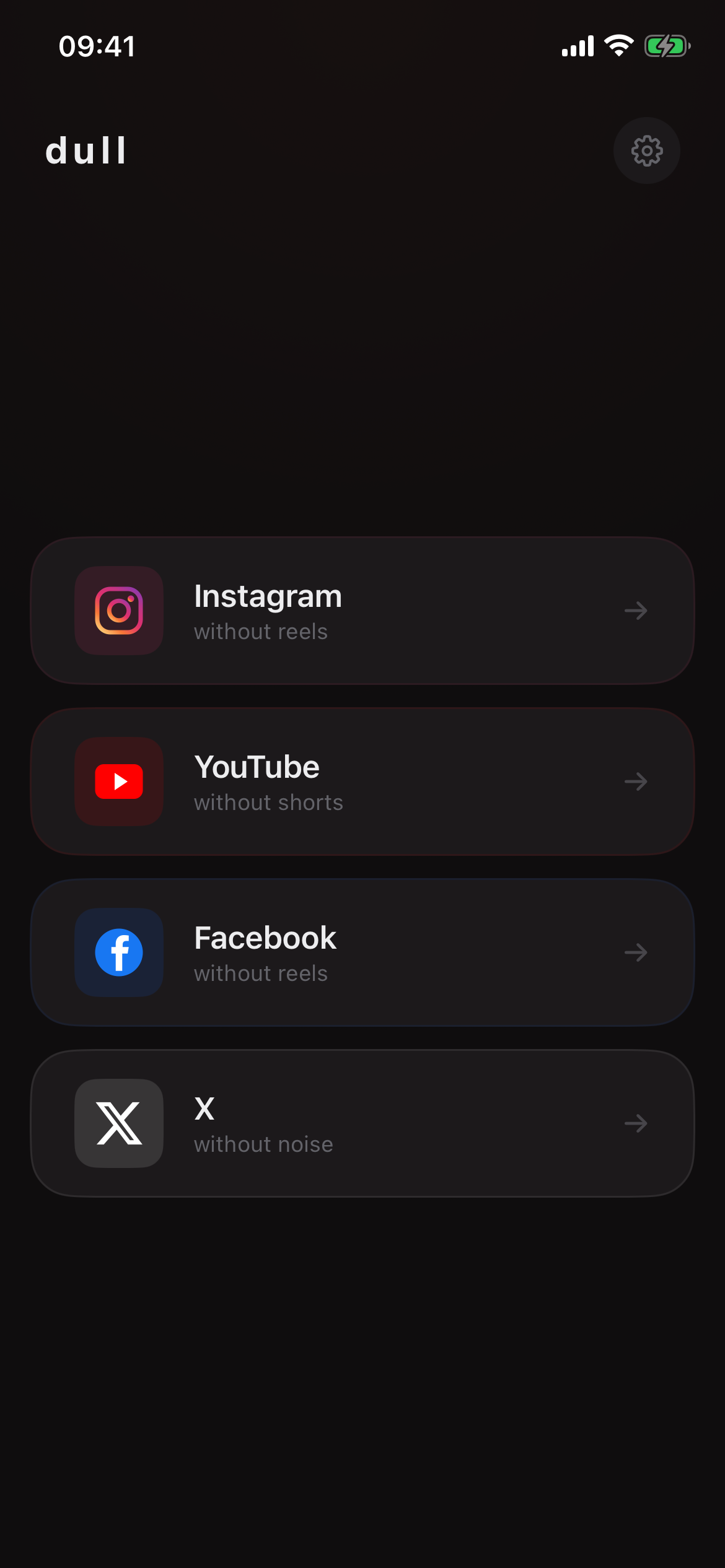This screenshot has width=725, height=1568.
Task: Tap the cellular signal bars icon
Action: 577,45
